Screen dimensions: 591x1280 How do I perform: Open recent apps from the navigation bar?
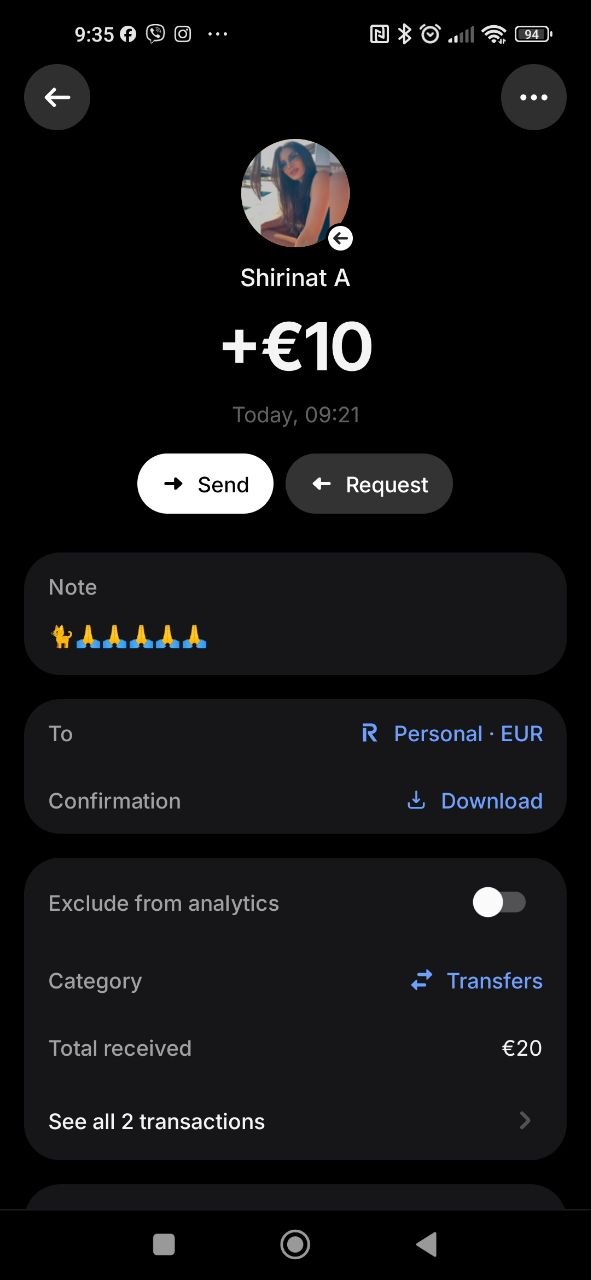(164, 1244)
